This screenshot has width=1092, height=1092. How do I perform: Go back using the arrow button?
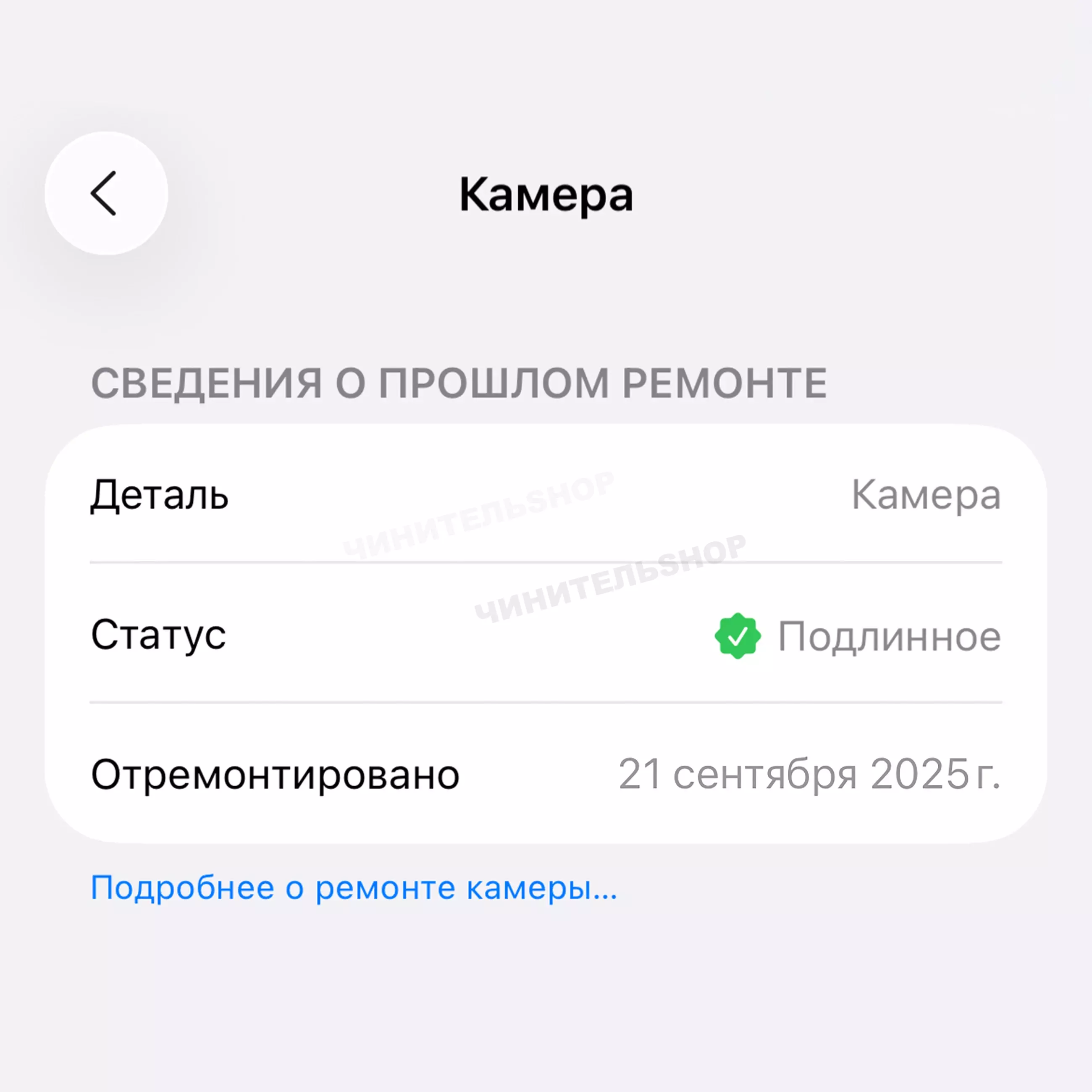pyautogui.click(x=106, y=193)
